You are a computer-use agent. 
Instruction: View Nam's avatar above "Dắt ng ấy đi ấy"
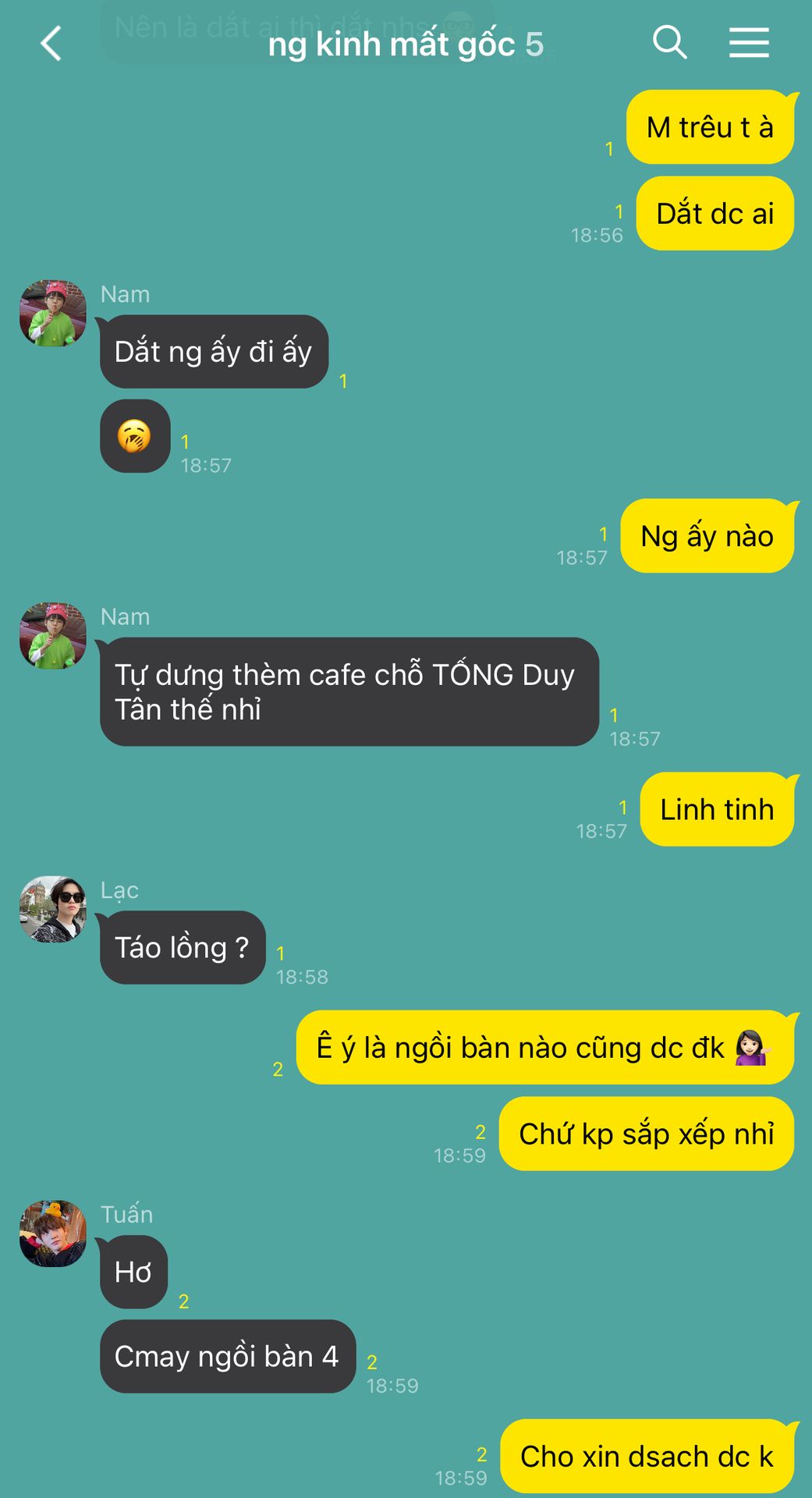53,314
